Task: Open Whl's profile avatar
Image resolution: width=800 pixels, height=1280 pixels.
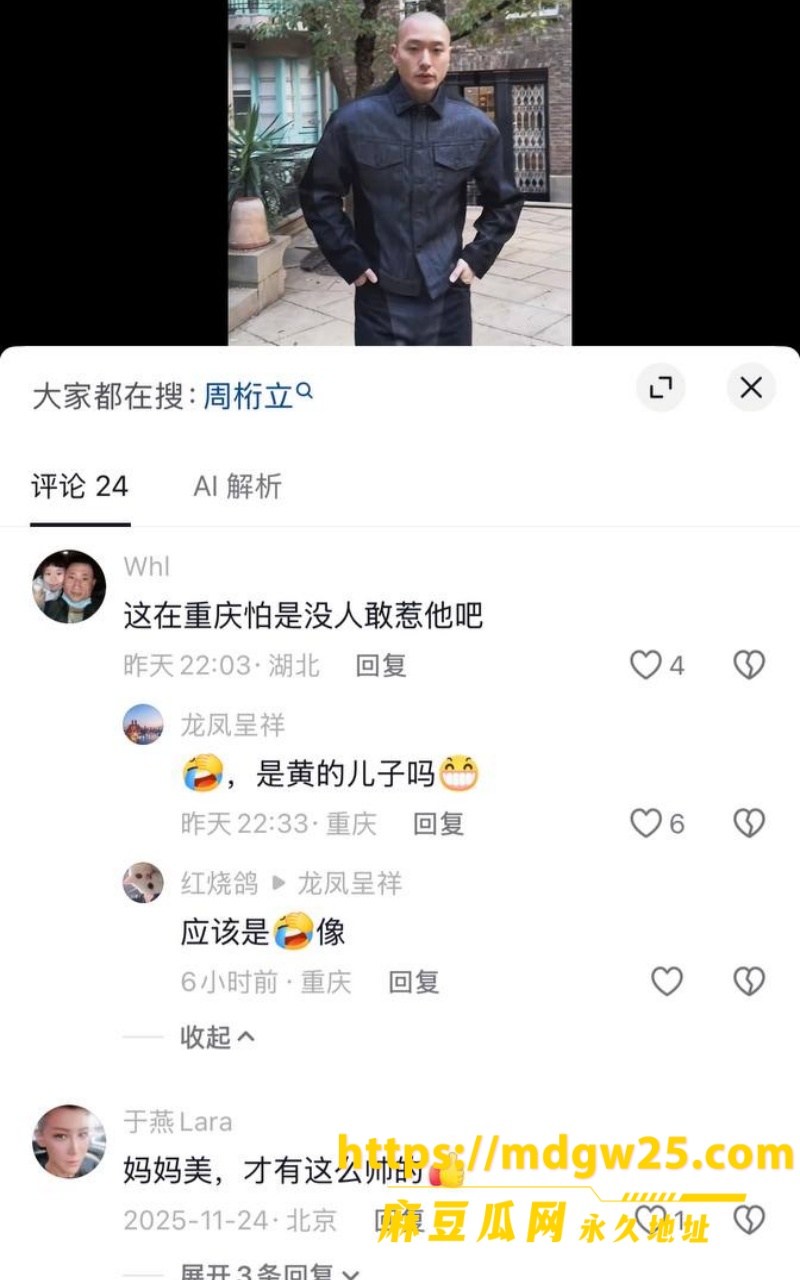Action: pyautogui.click(x=69, y=586)
